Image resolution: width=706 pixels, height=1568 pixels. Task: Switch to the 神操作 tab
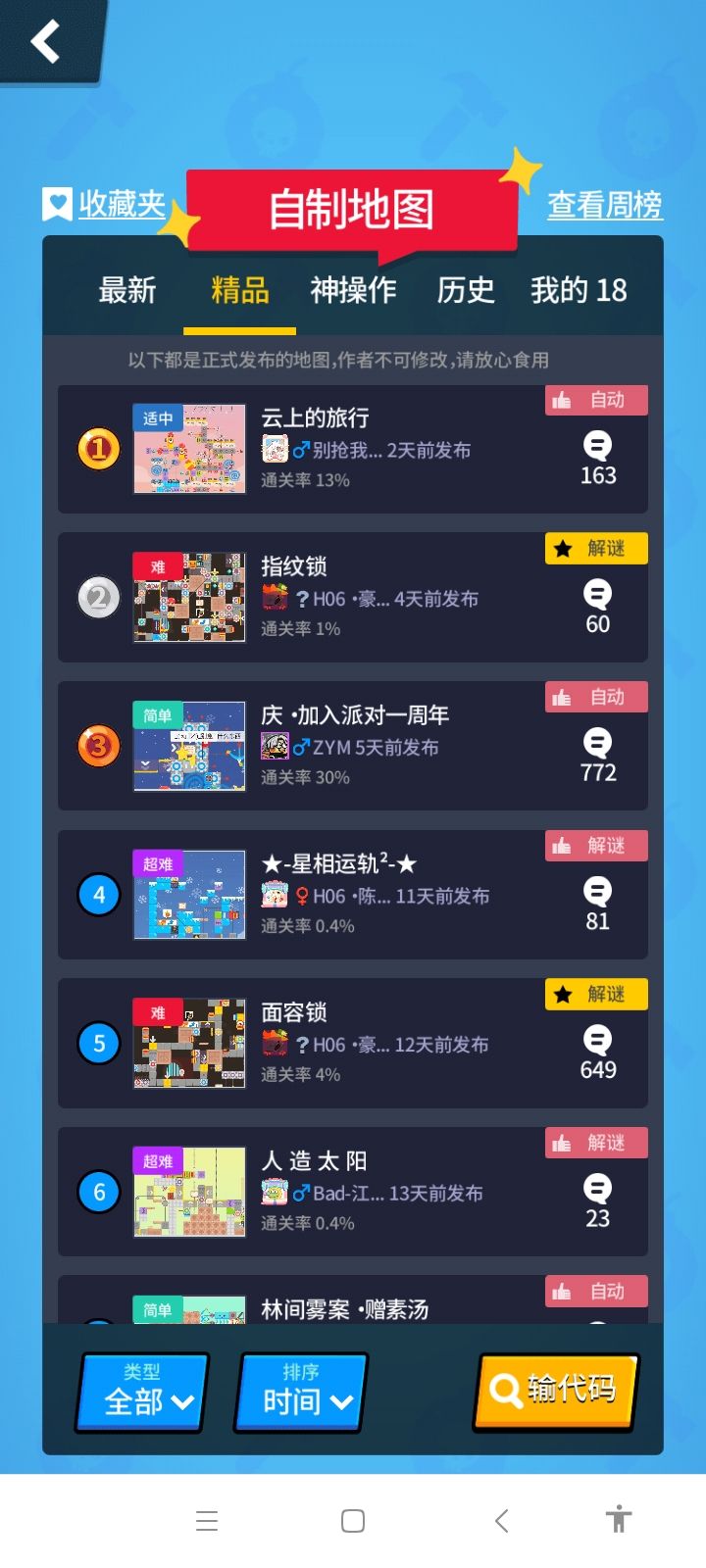(x=354, y=290)
